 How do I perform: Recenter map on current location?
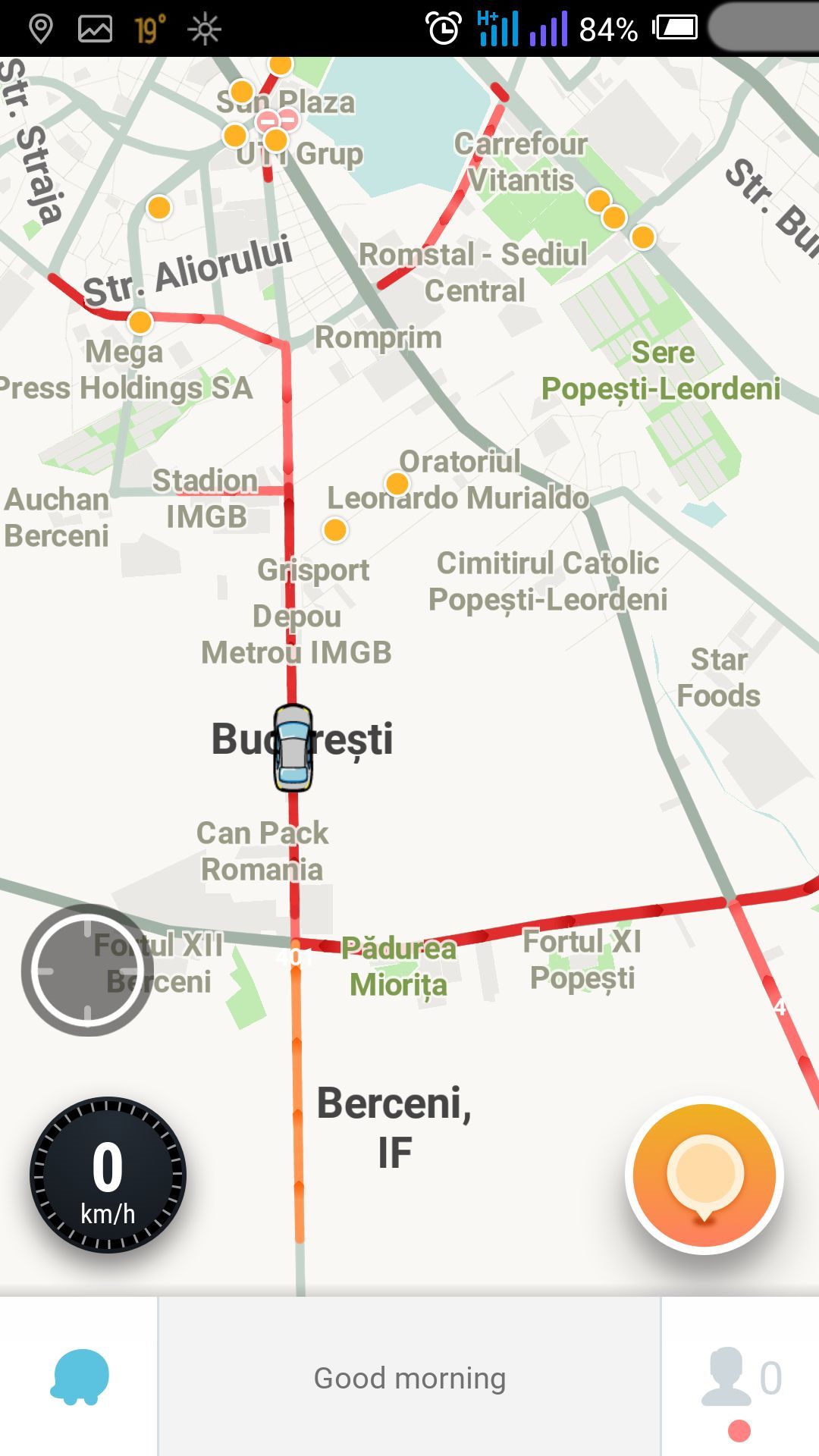pos(87,970)
